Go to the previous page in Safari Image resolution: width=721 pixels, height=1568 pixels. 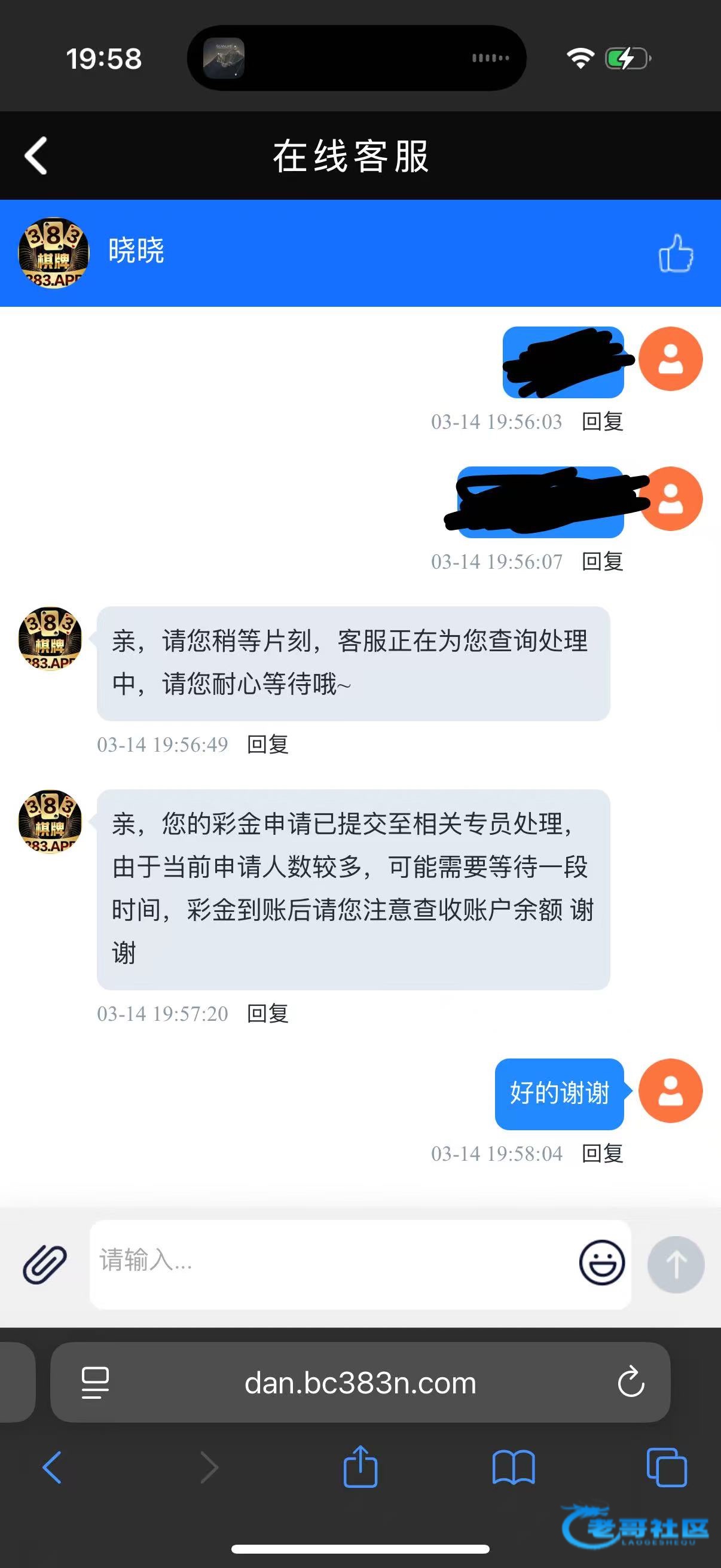pyautogui.click(x=53, y=1468)
